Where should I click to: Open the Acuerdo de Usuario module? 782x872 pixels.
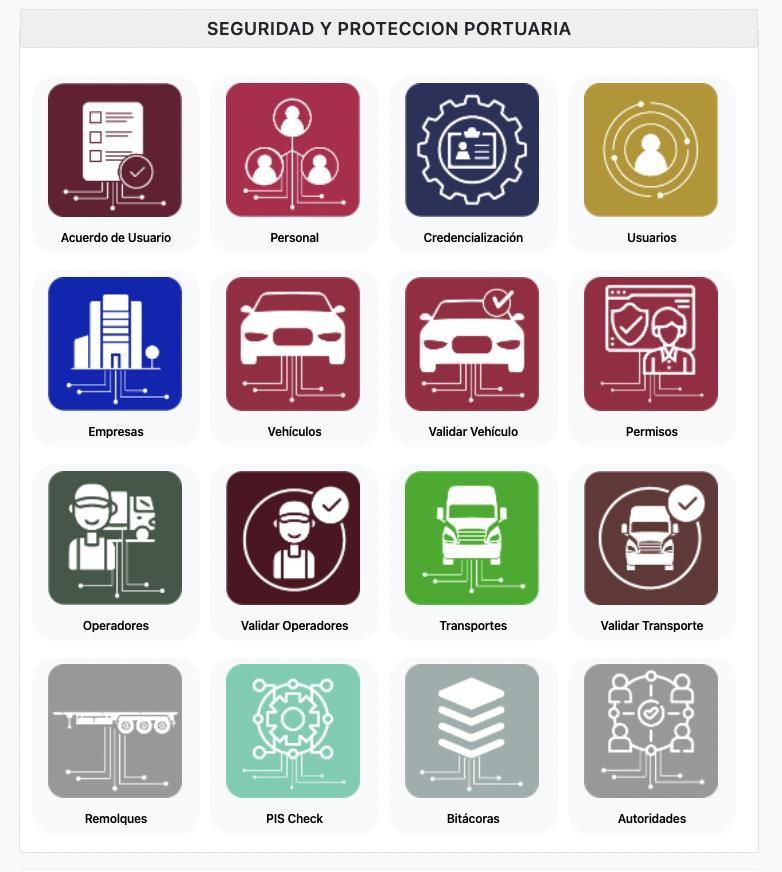(115, 150)
